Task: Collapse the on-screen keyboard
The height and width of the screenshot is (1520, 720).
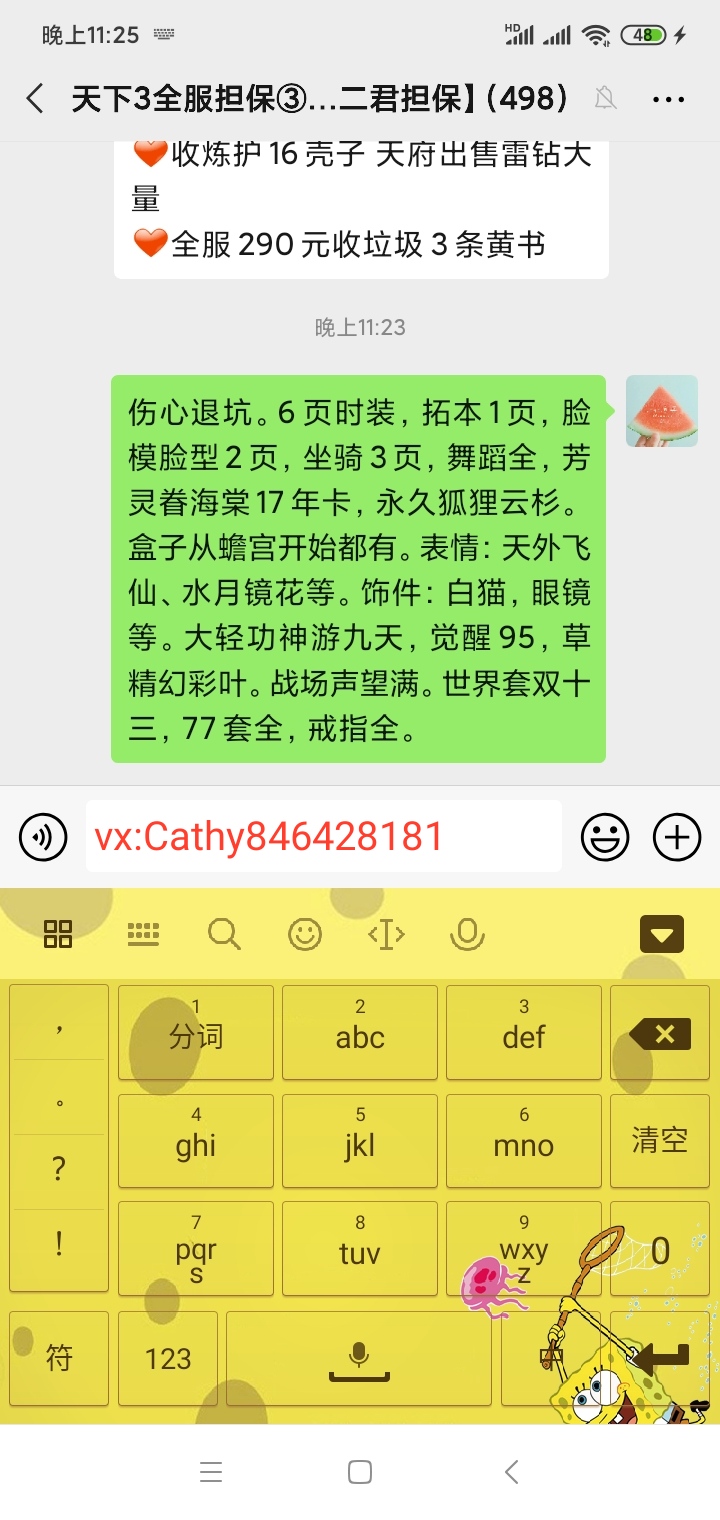Action: pos(662,935)
